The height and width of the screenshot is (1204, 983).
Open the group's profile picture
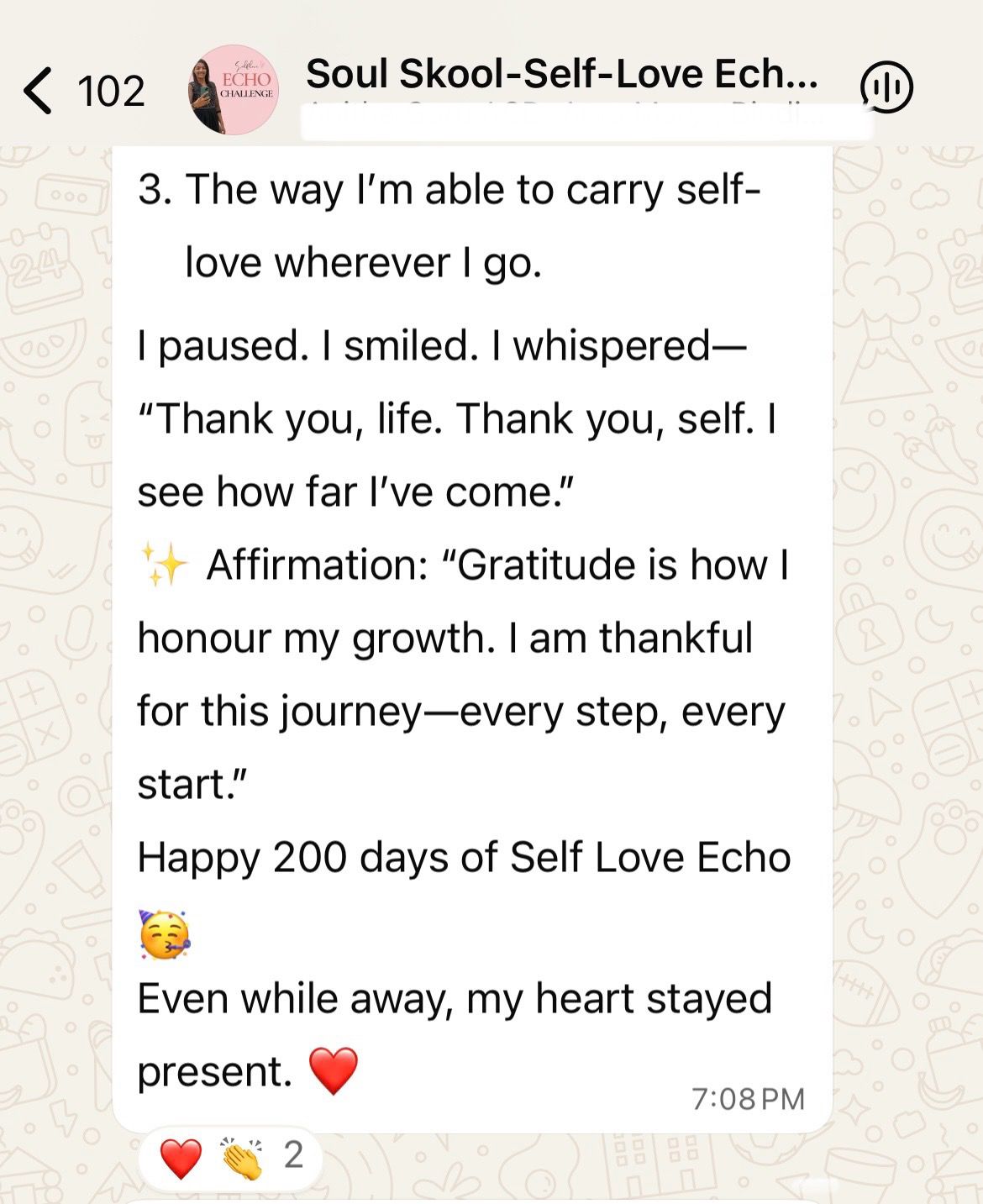click(x=233, y=90)
